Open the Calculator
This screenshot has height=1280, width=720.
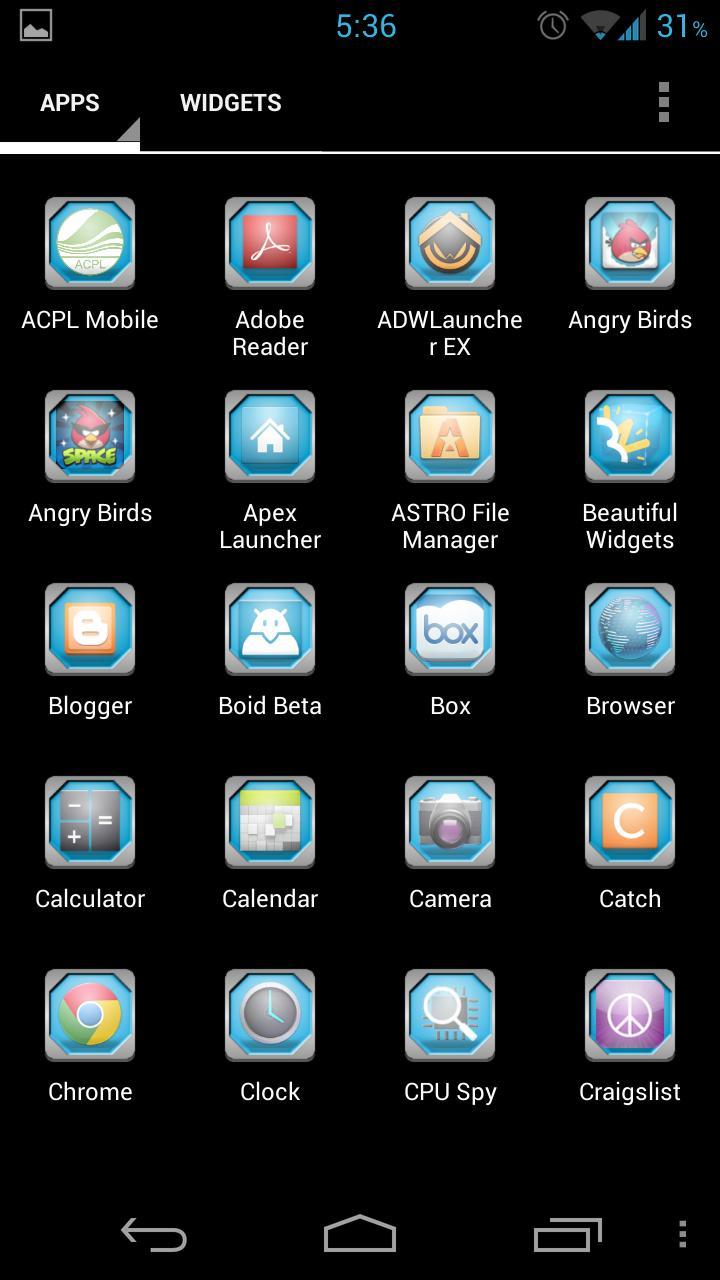pos(90,822)
